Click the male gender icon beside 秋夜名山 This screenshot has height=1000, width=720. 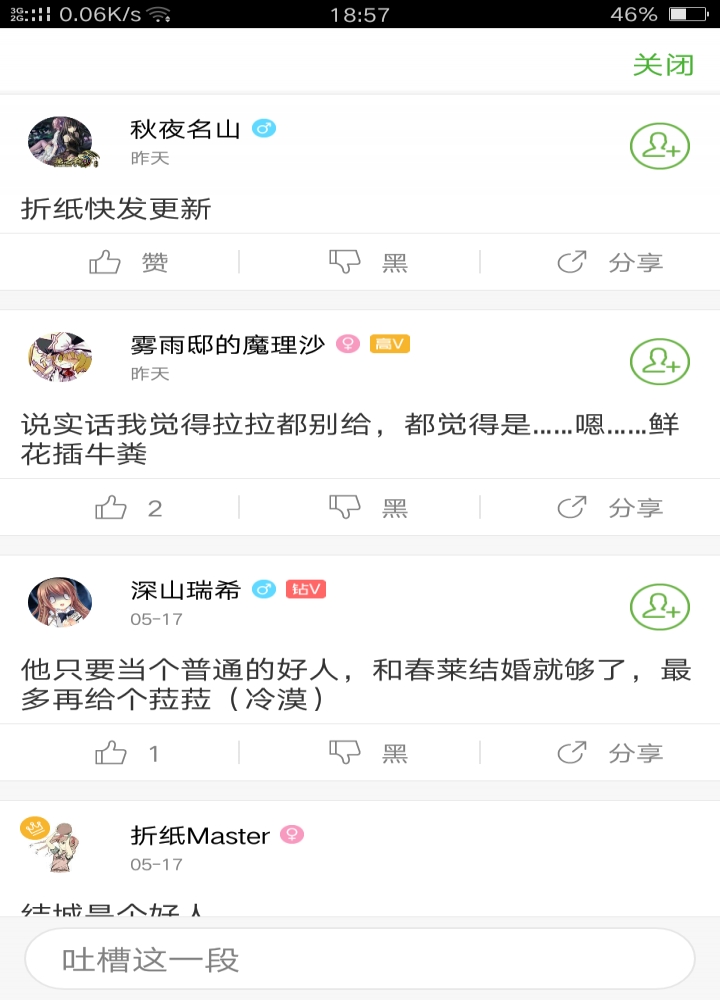(264, 128)
